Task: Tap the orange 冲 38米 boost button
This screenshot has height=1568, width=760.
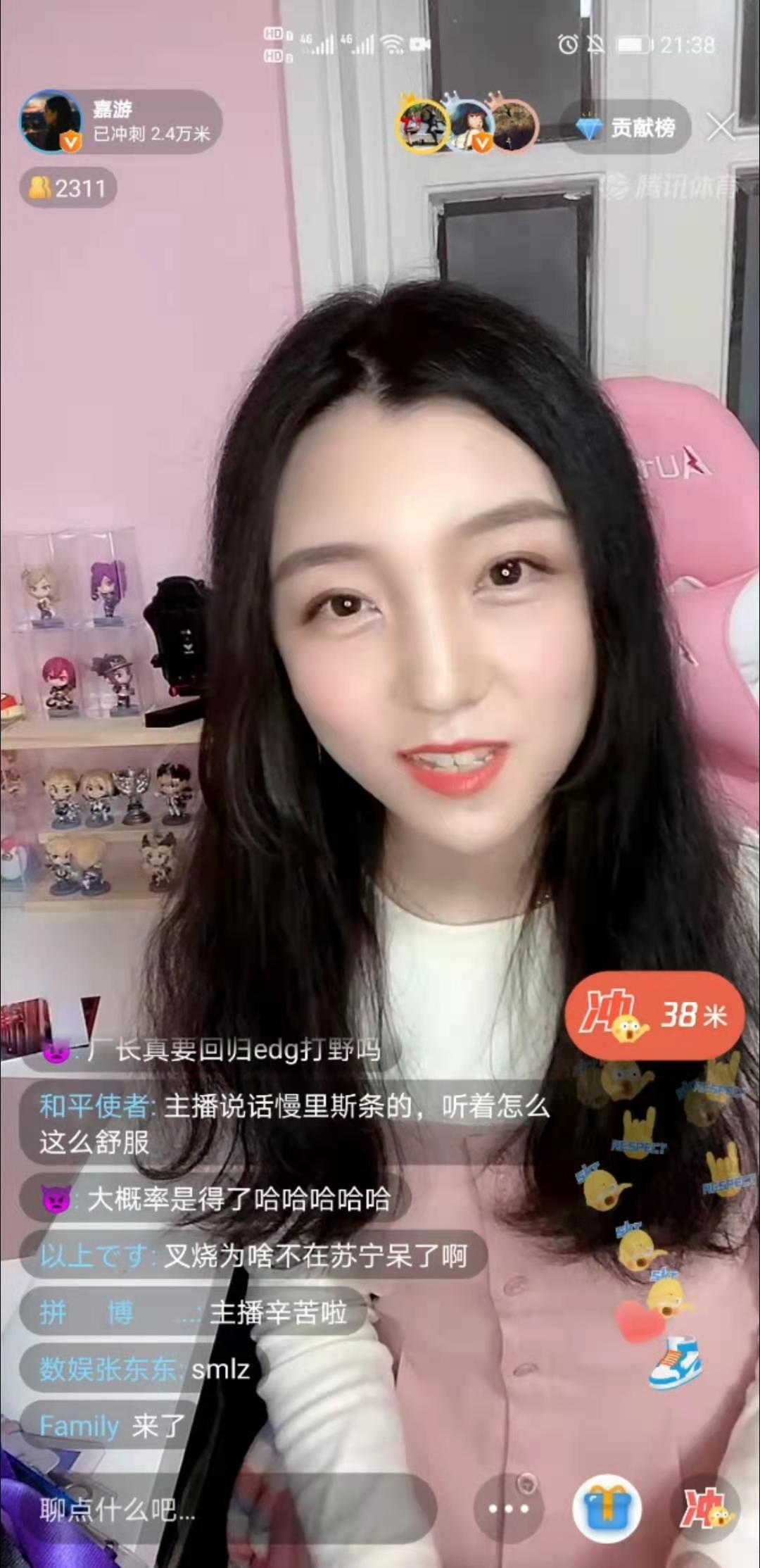Action: (x=654, y=1015)
